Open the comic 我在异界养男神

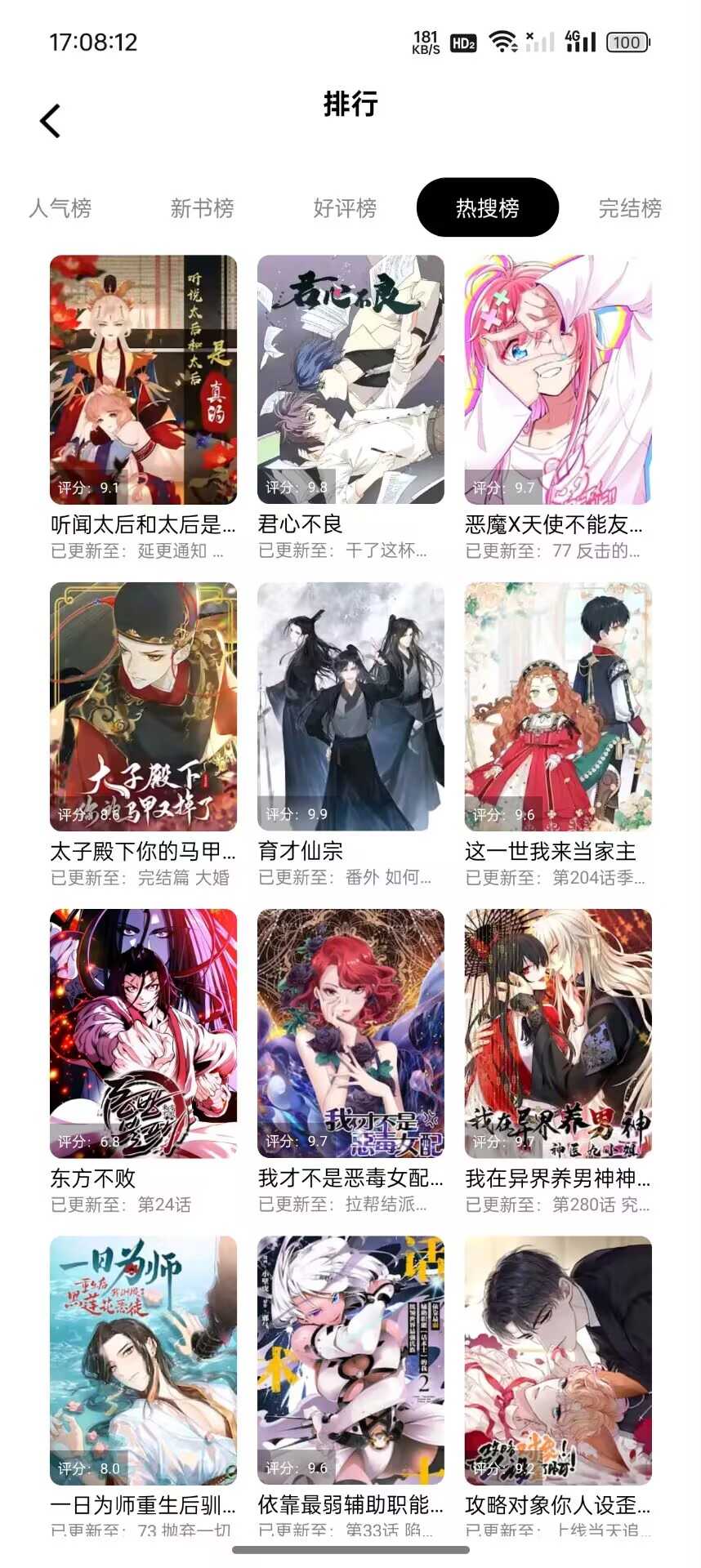(558, 1033)
